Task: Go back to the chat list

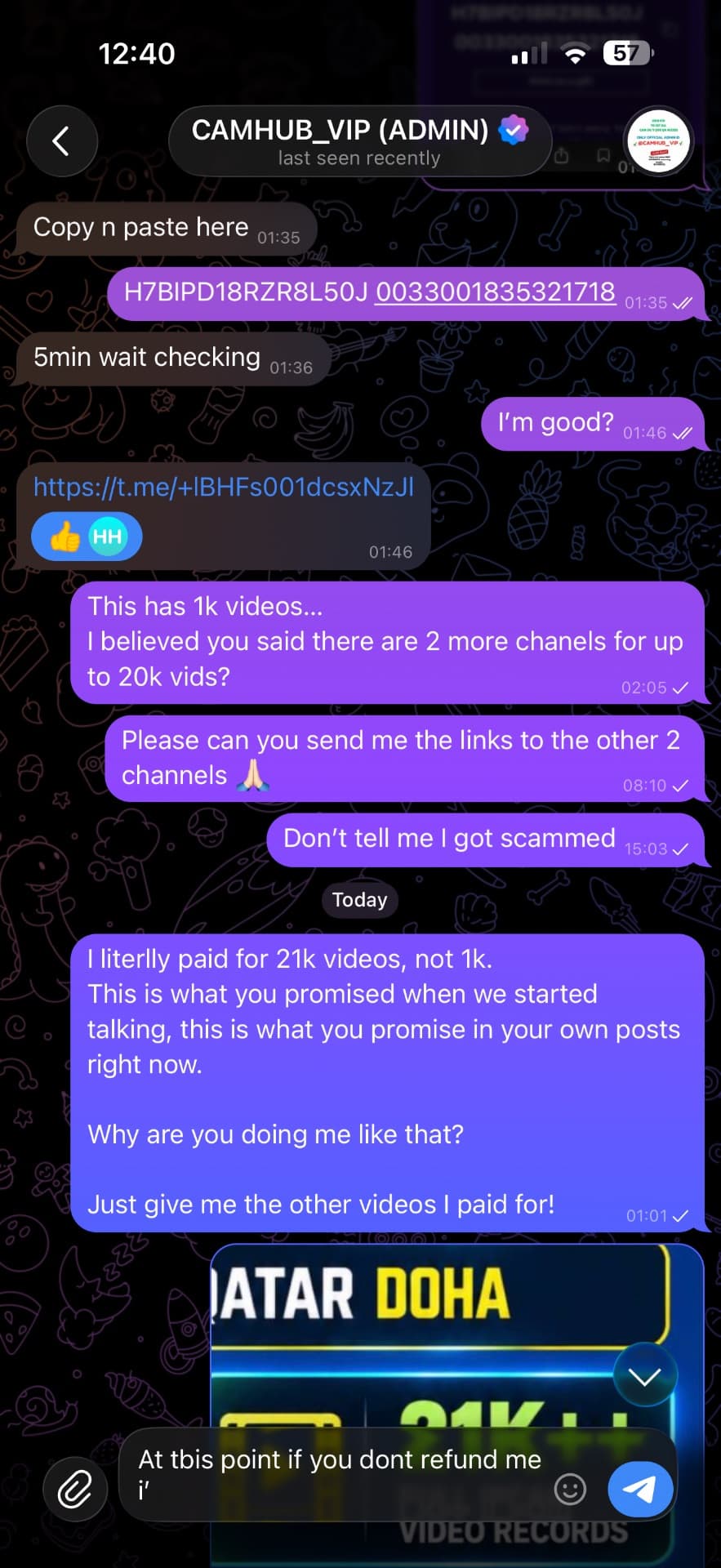Action: pyautogui.click(x=62, y=141)
